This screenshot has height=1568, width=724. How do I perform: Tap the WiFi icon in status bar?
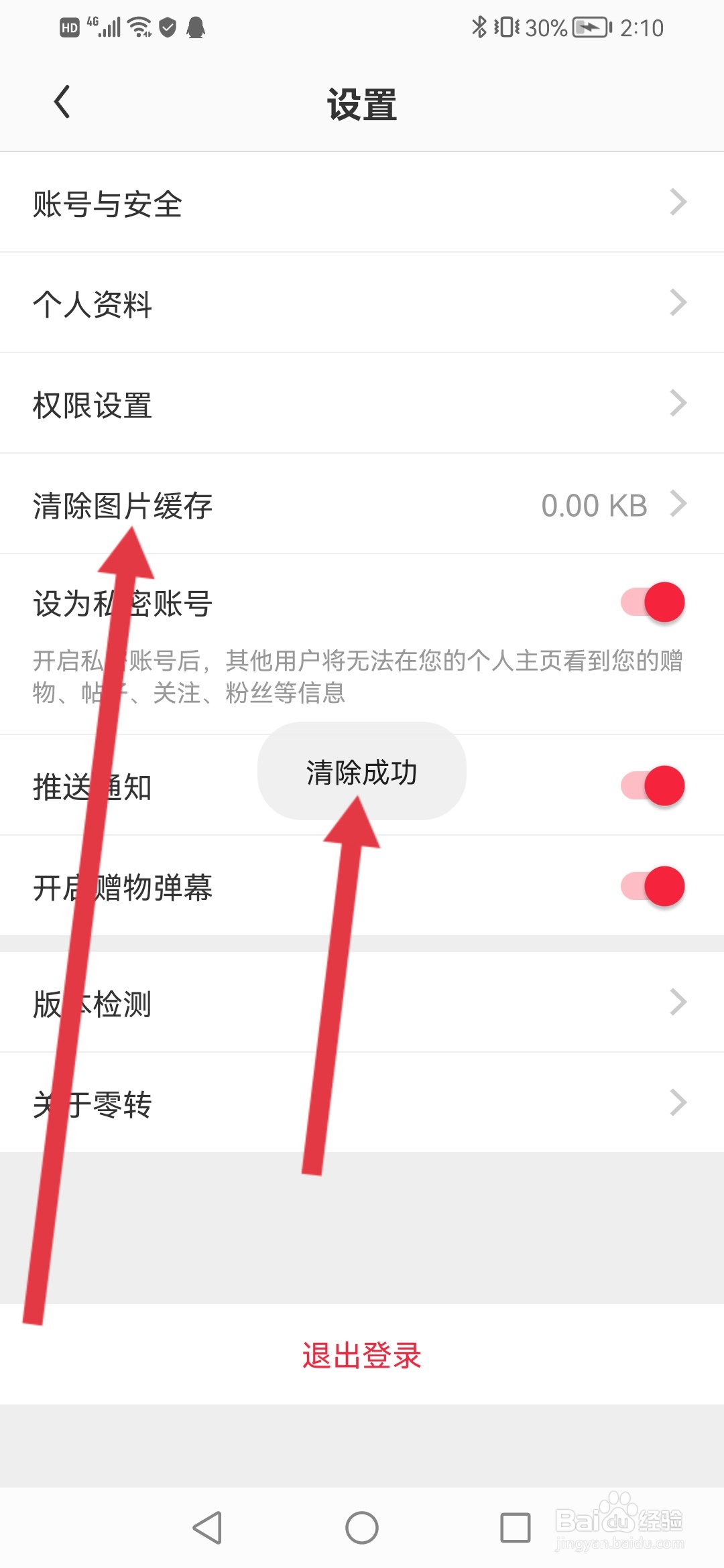139,27
